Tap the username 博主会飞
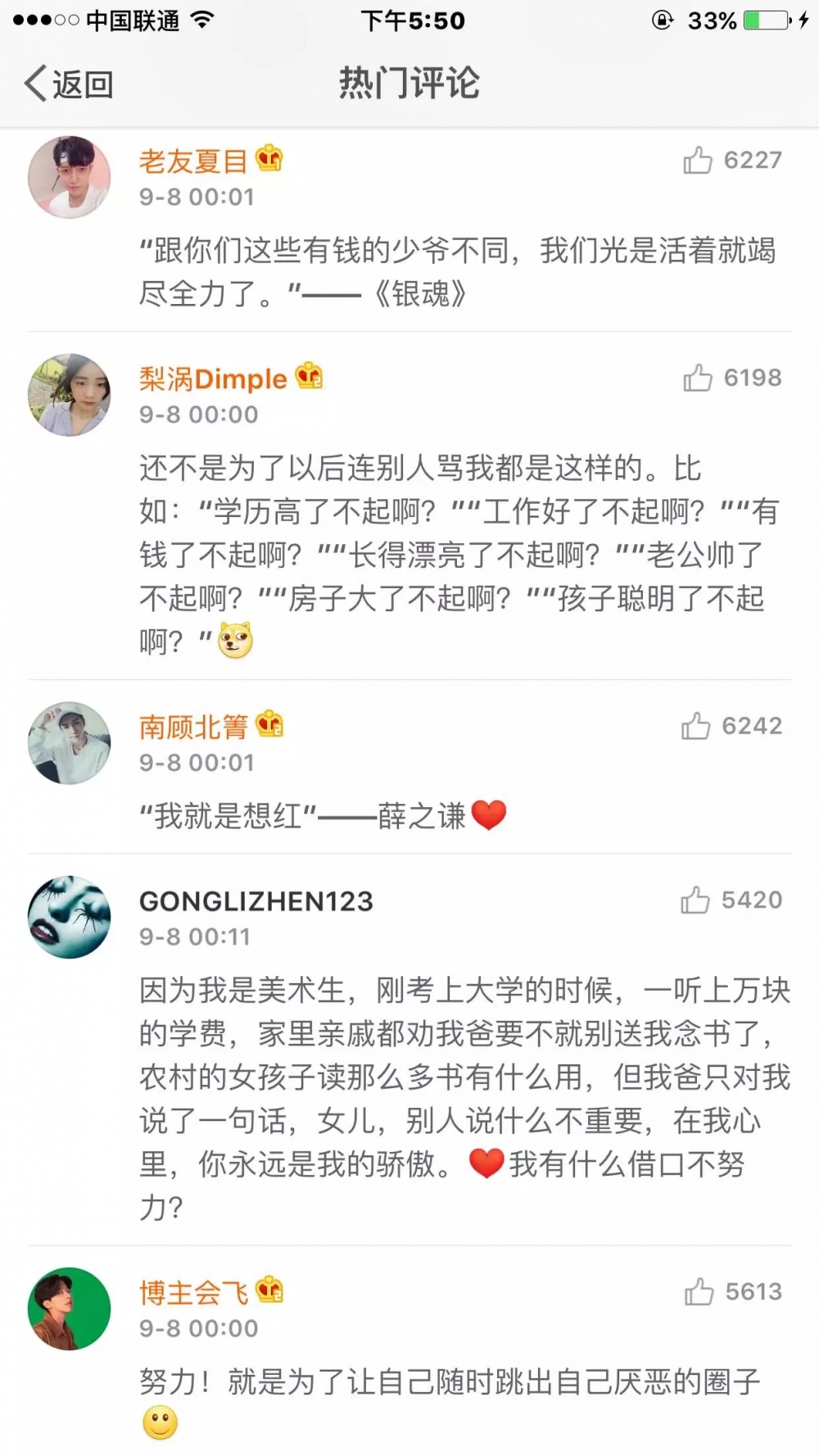Image resolution: width=819 pixels, height=1456 pixels. pyautogui.click(x=193, y=1292)
